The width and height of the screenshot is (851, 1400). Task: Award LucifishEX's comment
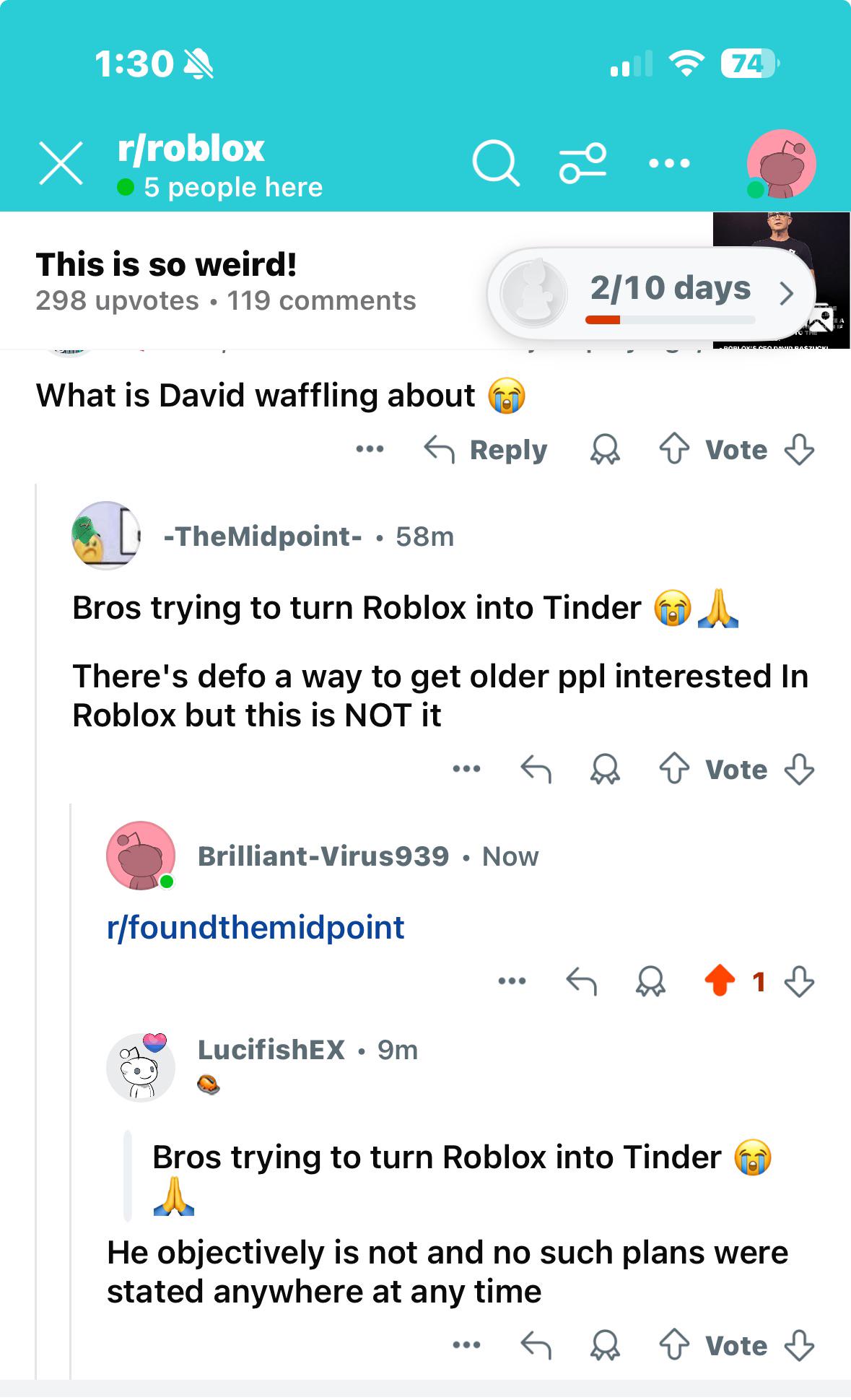[x=605, y=1345]
